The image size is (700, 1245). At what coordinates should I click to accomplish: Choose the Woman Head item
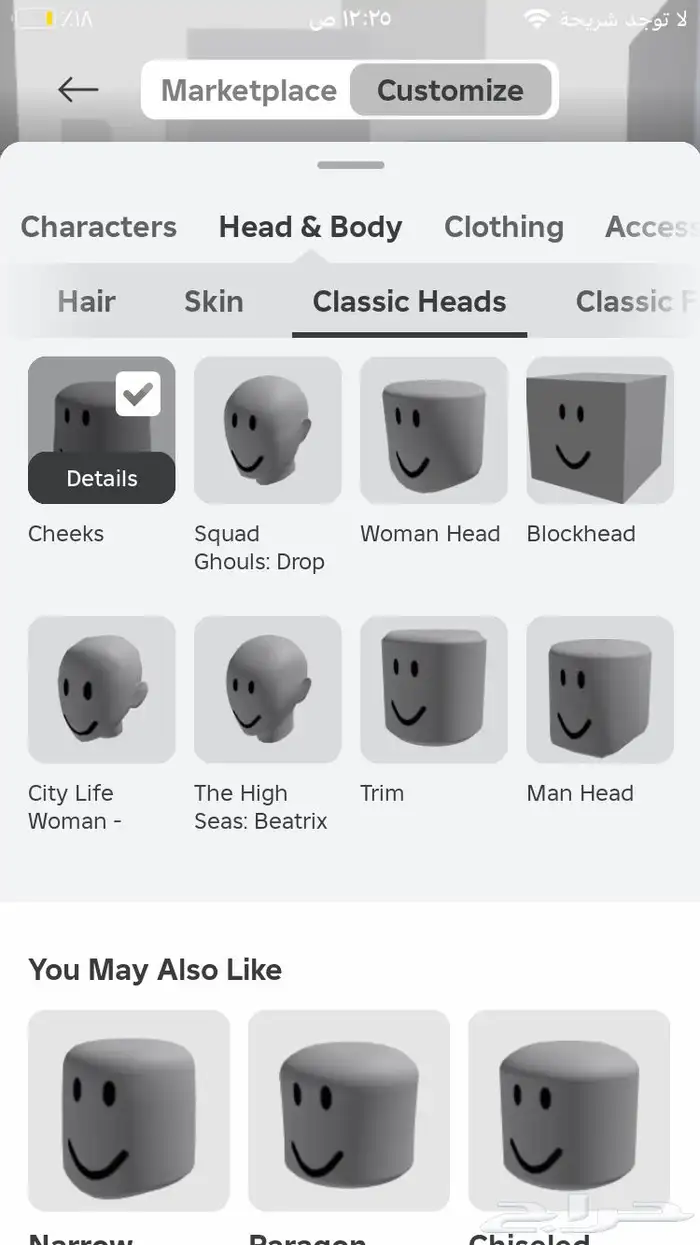pos(433,430)
